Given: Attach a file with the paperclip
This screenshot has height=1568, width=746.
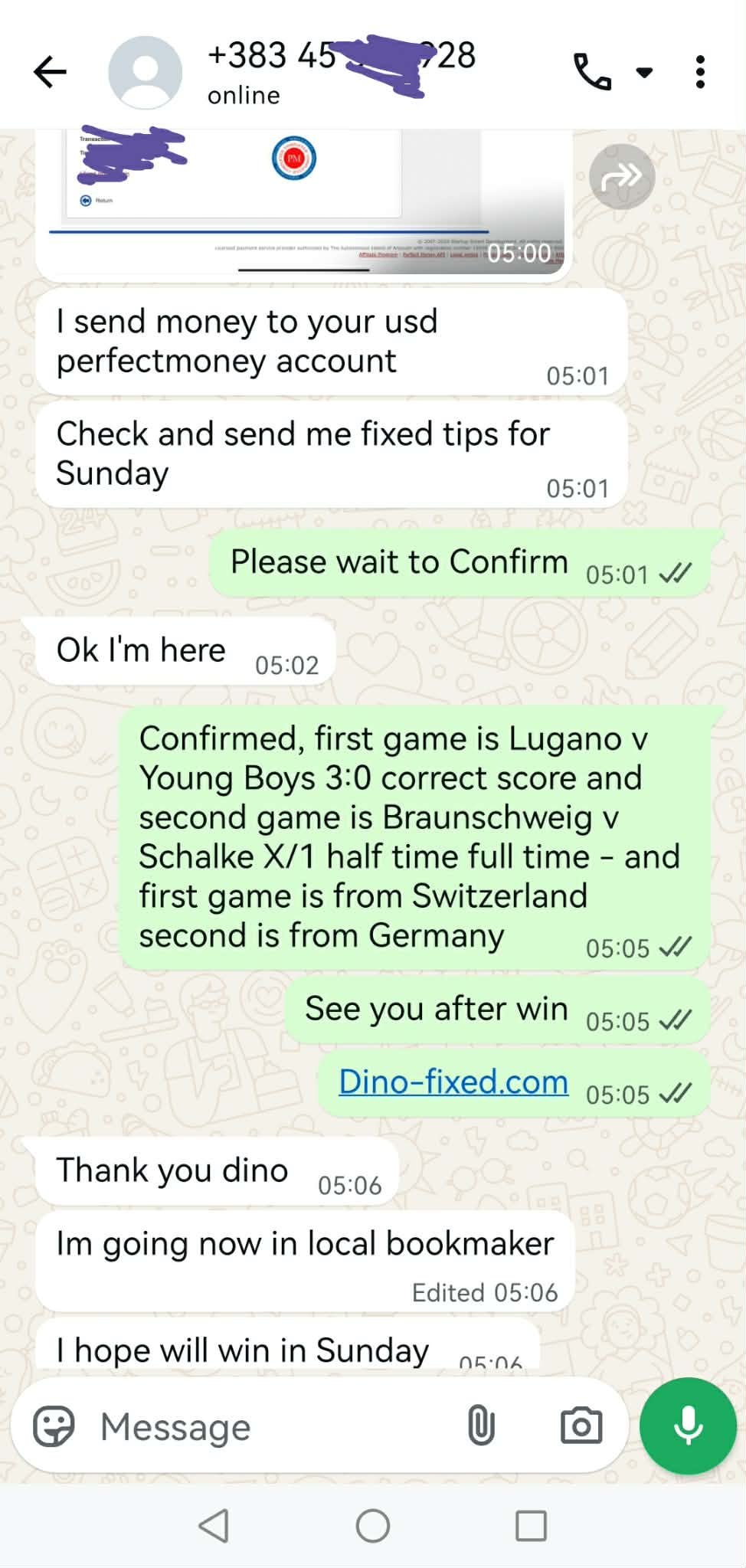Looking at the screenshot, I should tap(481, 1426).
